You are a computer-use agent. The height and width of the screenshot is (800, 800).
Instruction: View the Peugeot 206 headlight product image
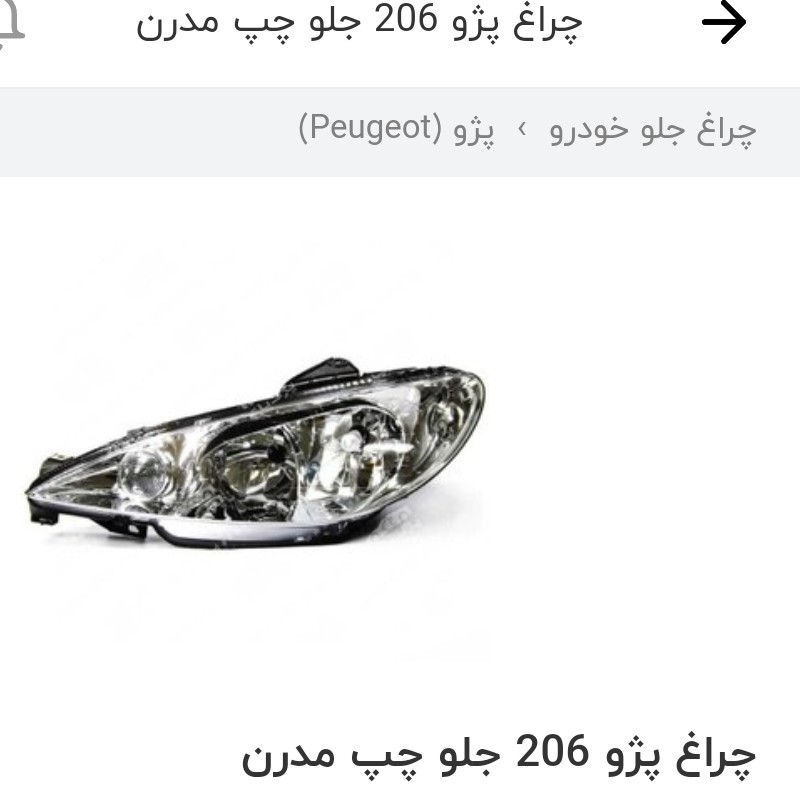pos(257,455)
